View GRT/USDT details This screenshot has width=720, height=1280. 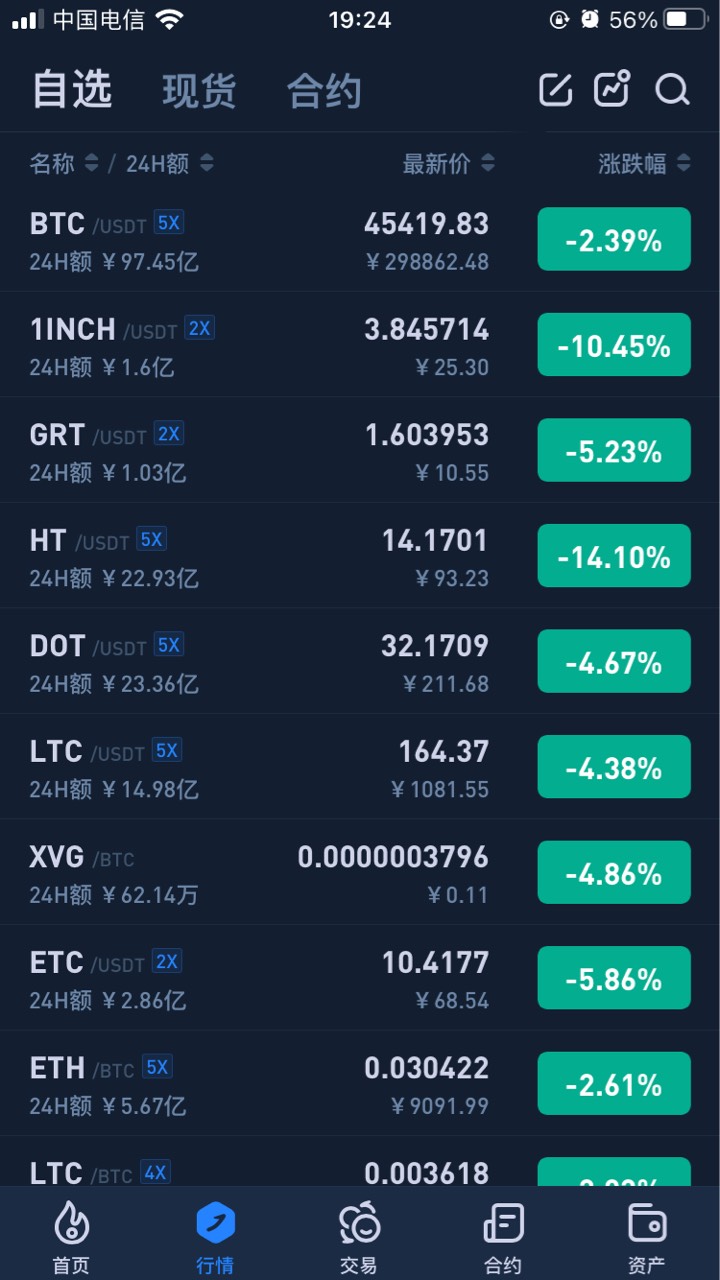click(x=360, y=451)
